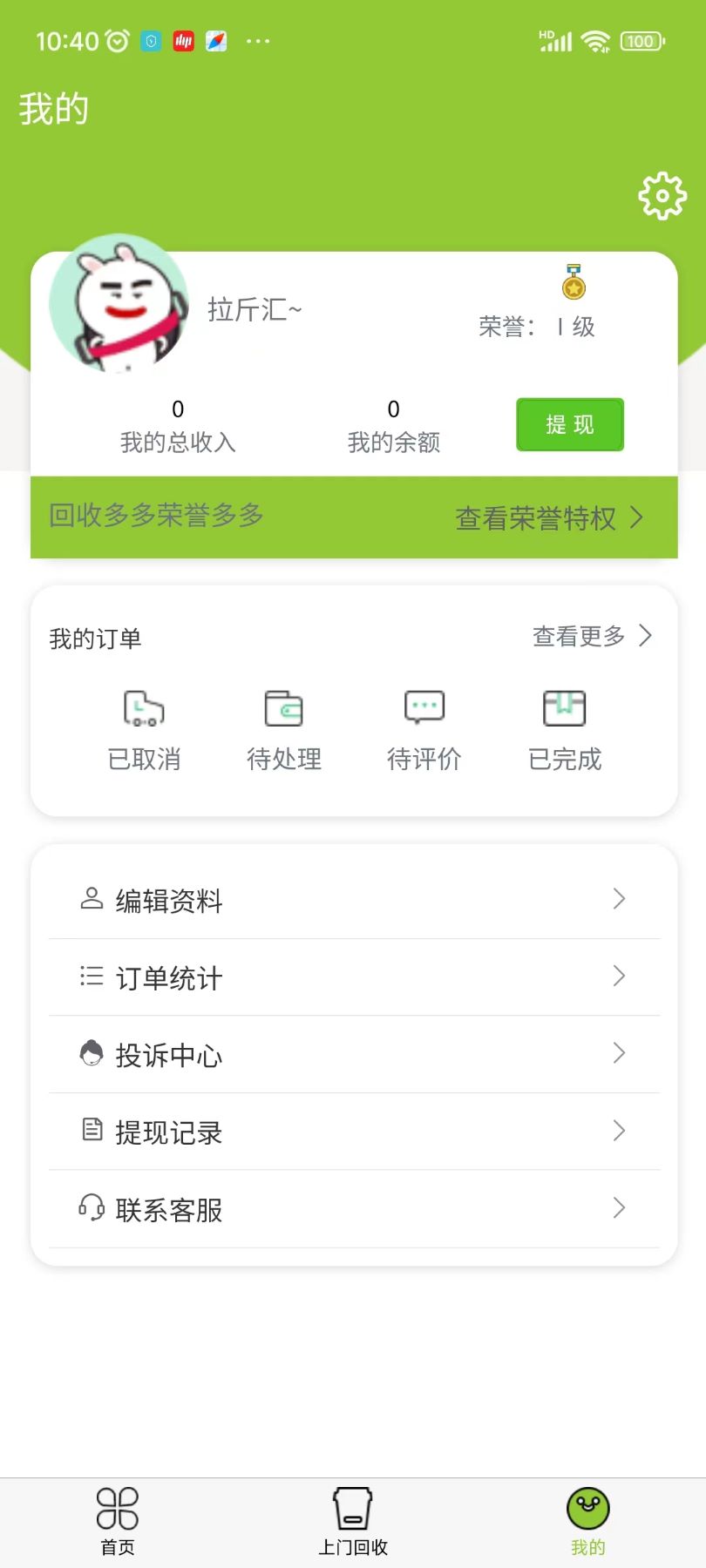
Task: Tap the 投诉中心 complaint center icon
Action: (x=91, y=1054)
